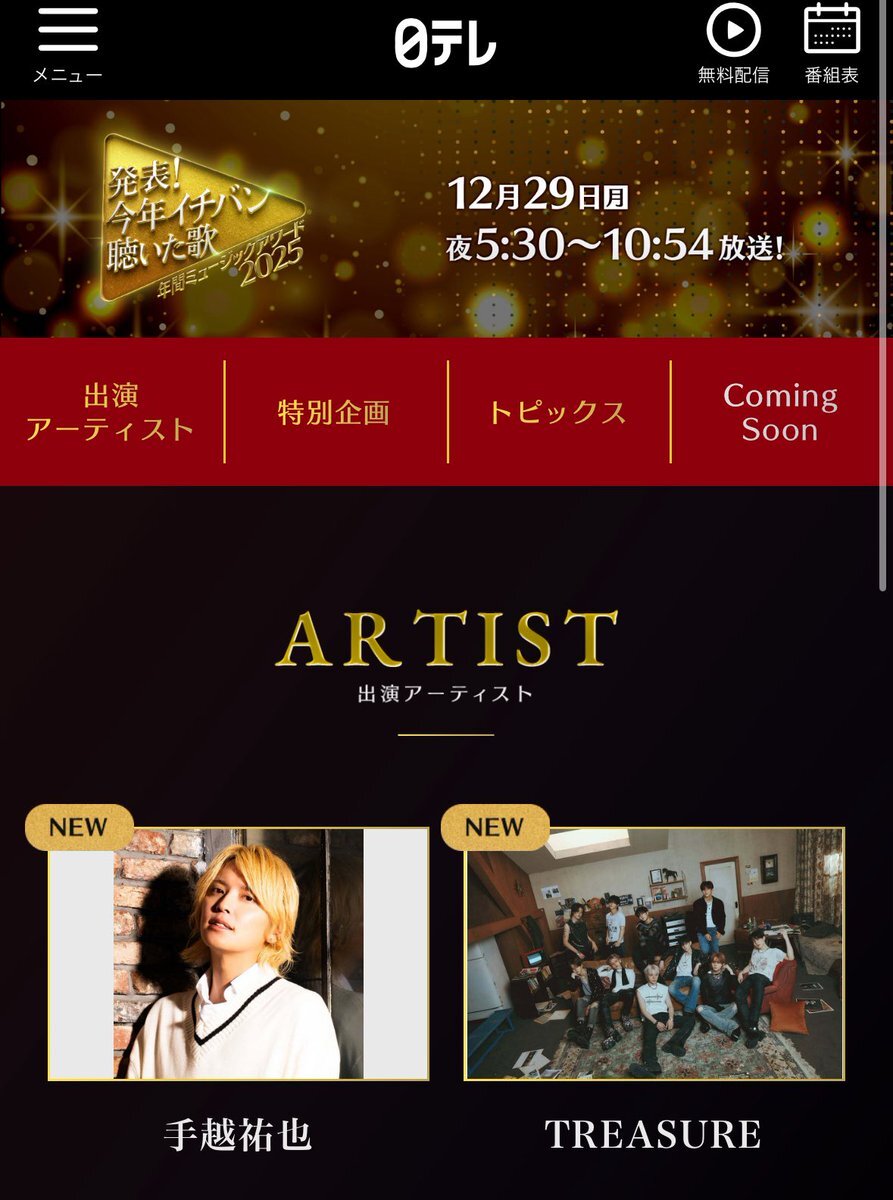Switch to the 特別企画 tab
The height and width of the screenshot is (1200, 893).
(335, 408)
